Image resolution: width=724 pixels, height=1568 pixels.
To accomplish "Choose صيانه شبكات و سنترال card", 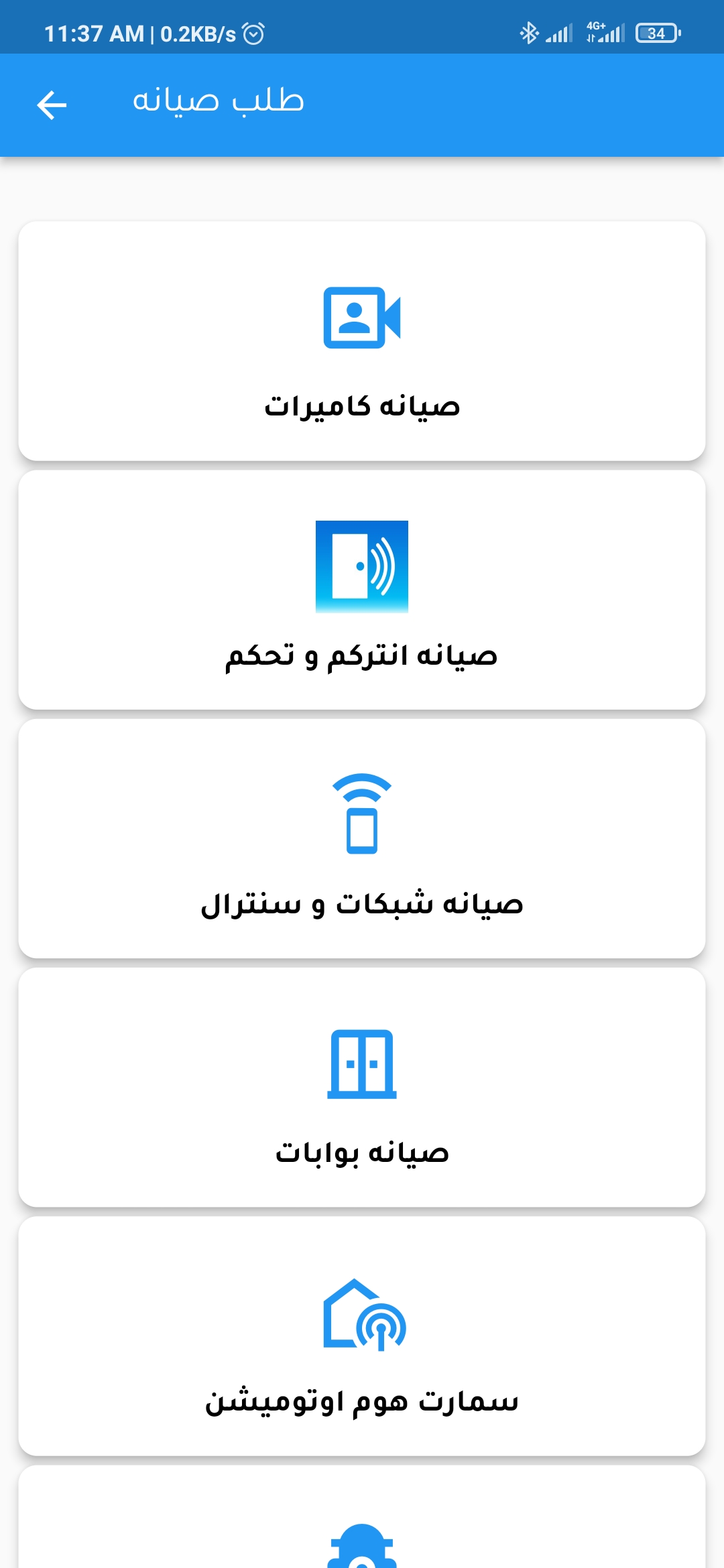I will [x=362, y=838].
